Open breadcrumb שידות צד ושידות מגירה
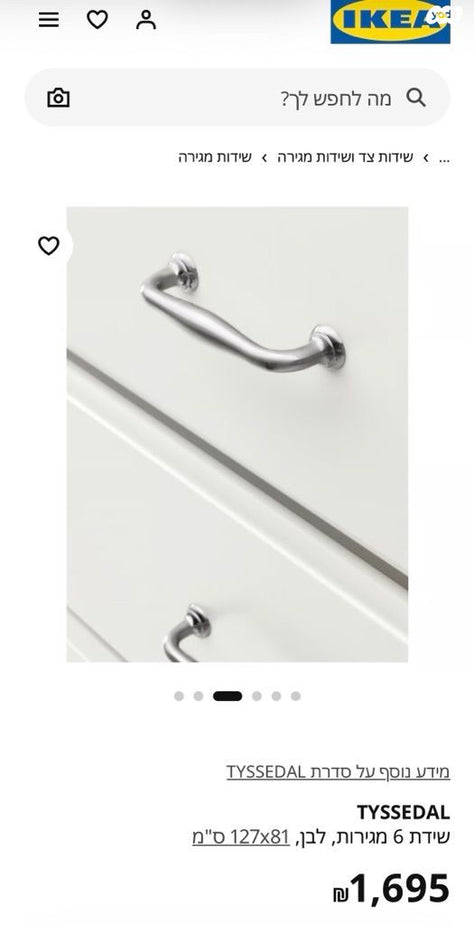Viewport: 474px width, 925px height. pyautogui.click(x=345, y=158)
